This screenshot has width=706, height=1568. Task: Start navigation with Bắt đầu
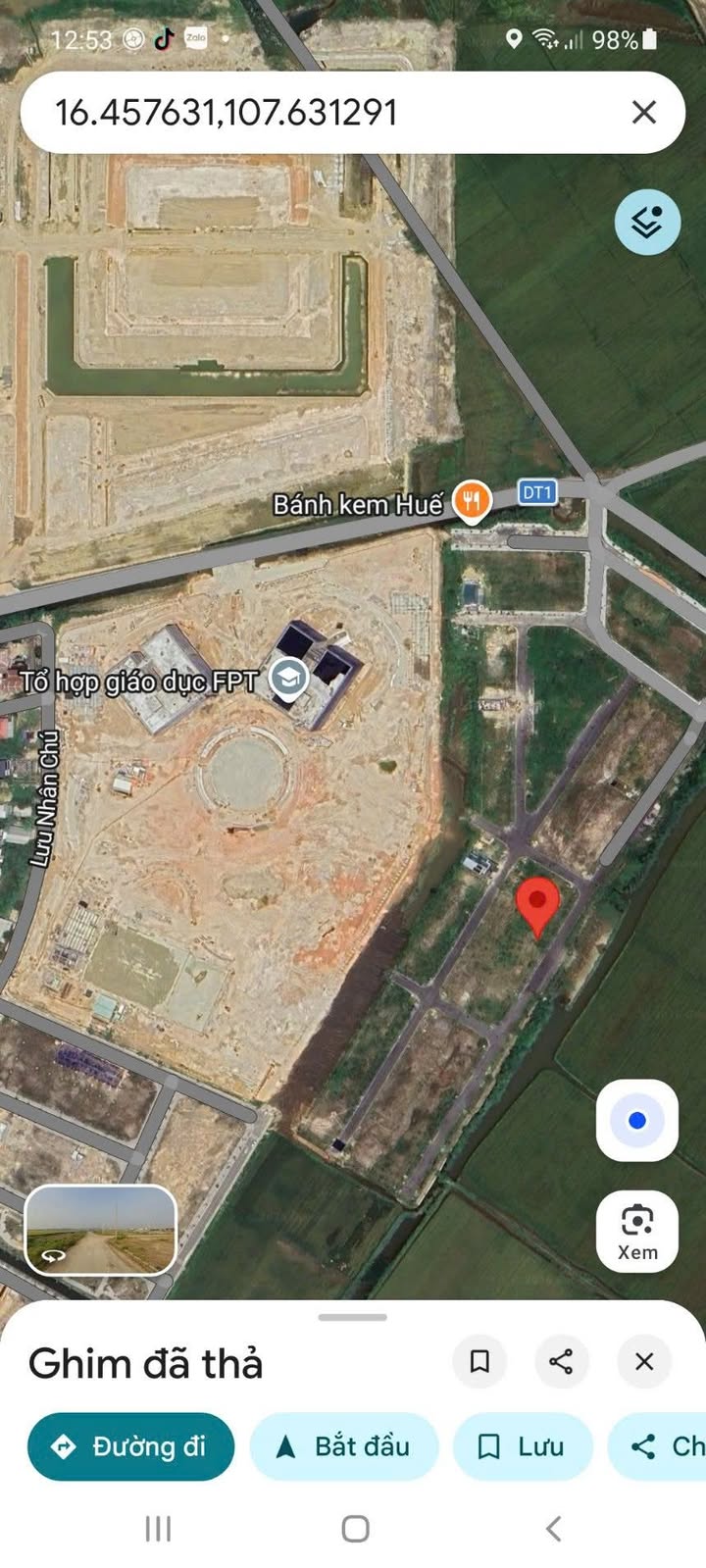pyautogui.click(x=343, y=1445)
